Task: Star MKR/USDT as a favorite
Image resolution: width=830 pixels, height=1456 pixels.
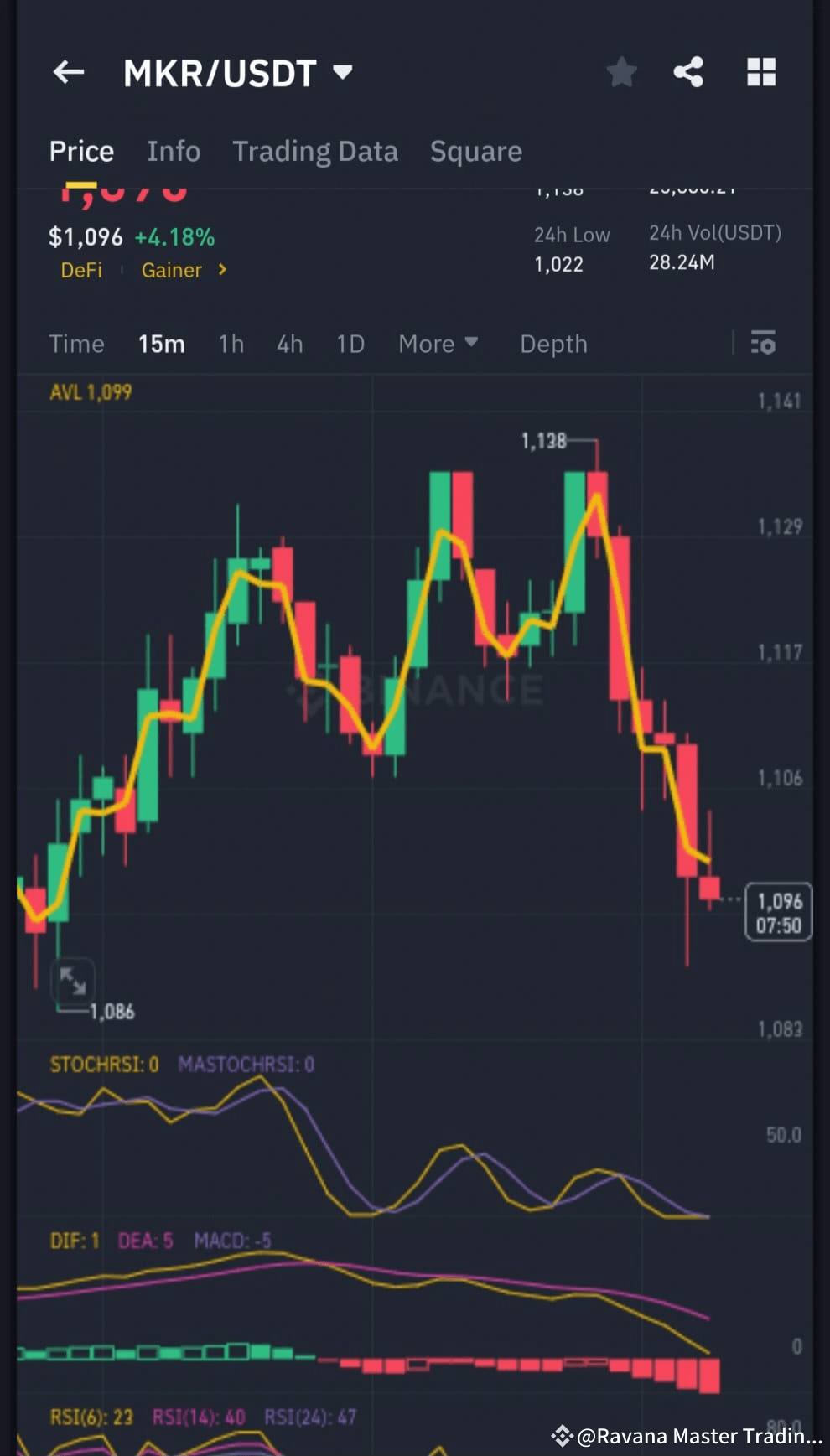Action: pos(622,72)
